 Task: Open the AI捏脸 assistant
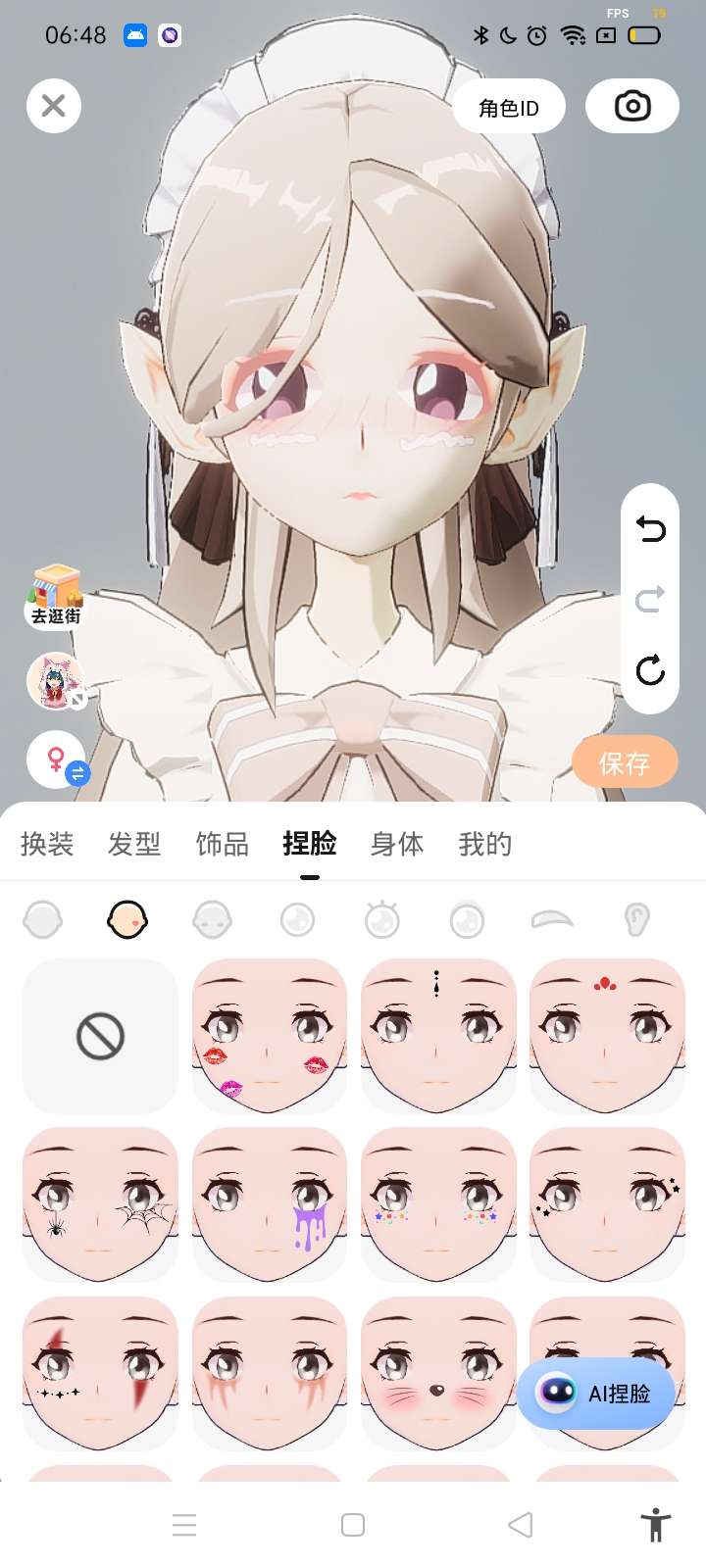[x=597, y=1393]
